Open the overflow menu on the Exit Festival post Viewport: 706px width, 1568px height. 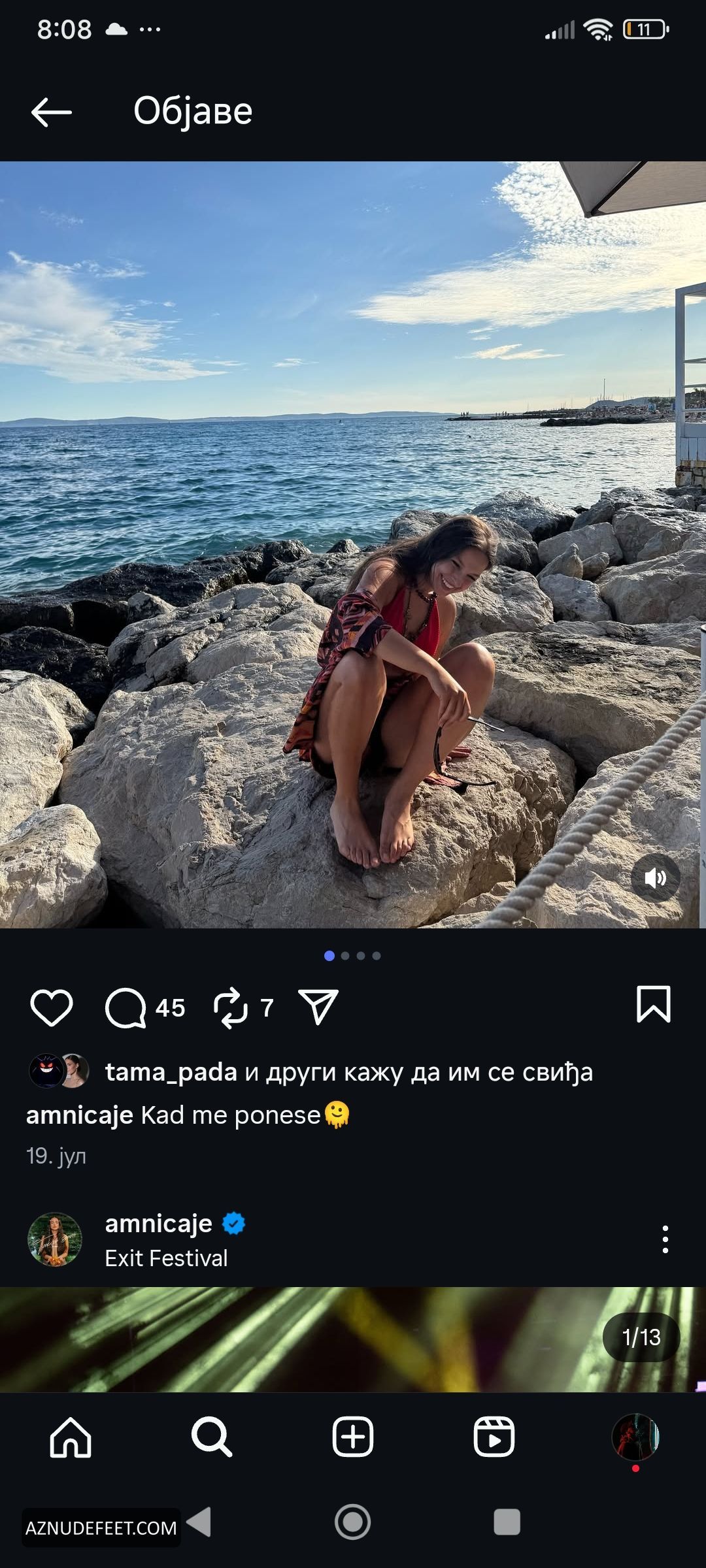(665, 1239)
